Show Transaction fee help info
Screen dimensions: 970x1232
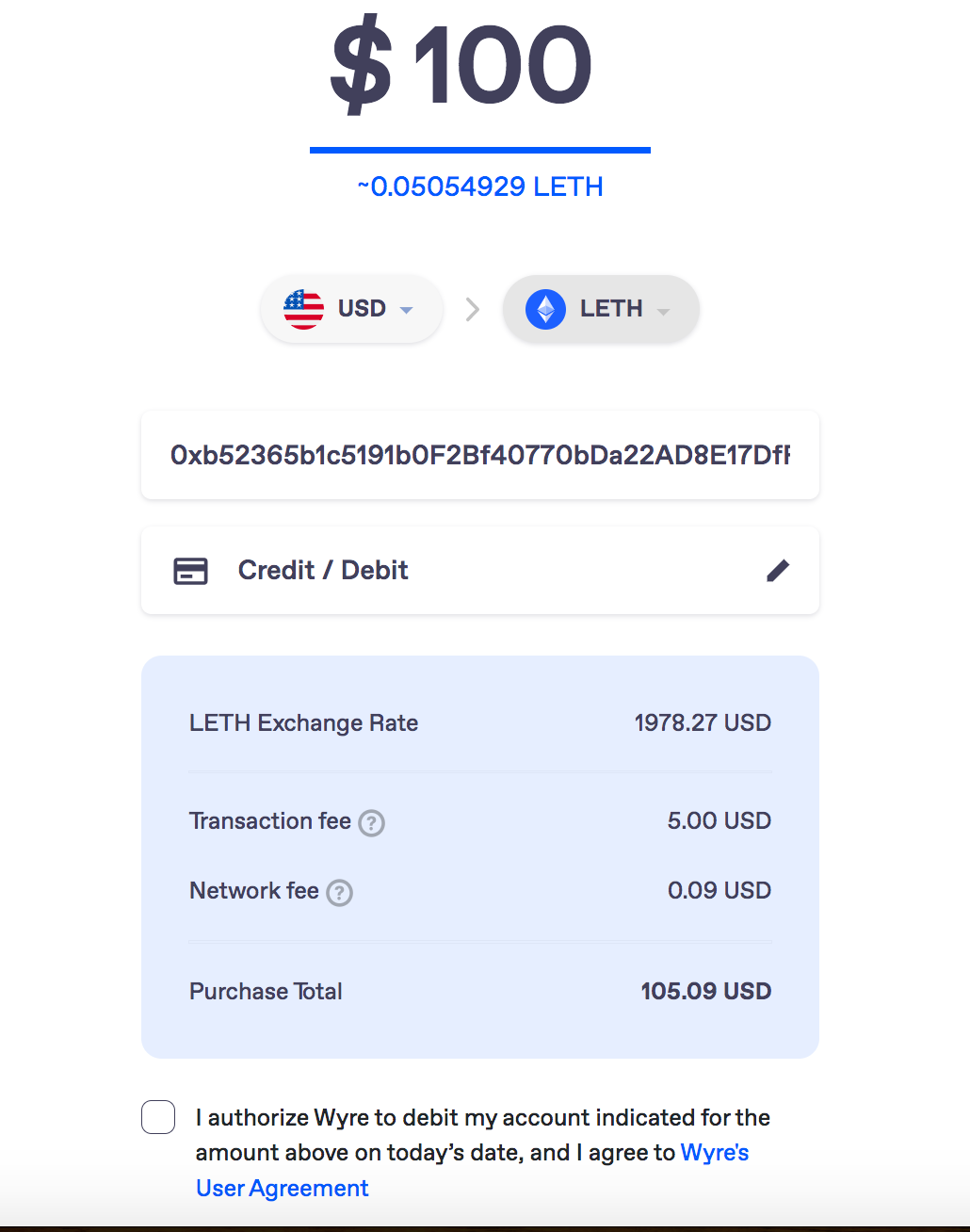(x=372, y=823)
